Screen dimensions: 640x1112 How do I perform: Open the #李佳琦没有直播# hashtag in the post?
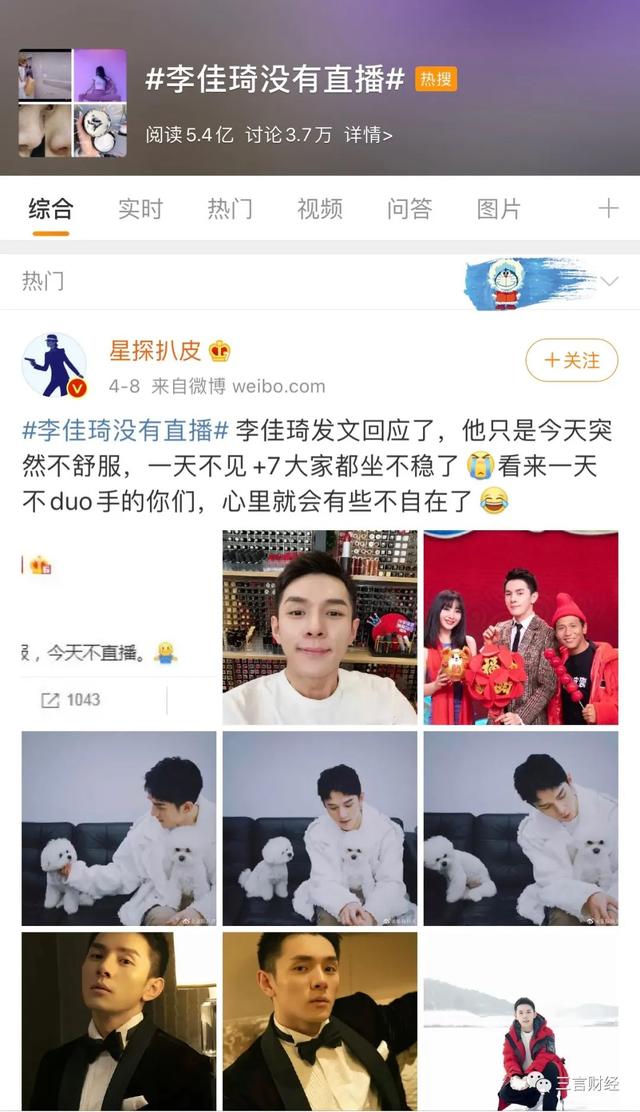tap(125, 431)
